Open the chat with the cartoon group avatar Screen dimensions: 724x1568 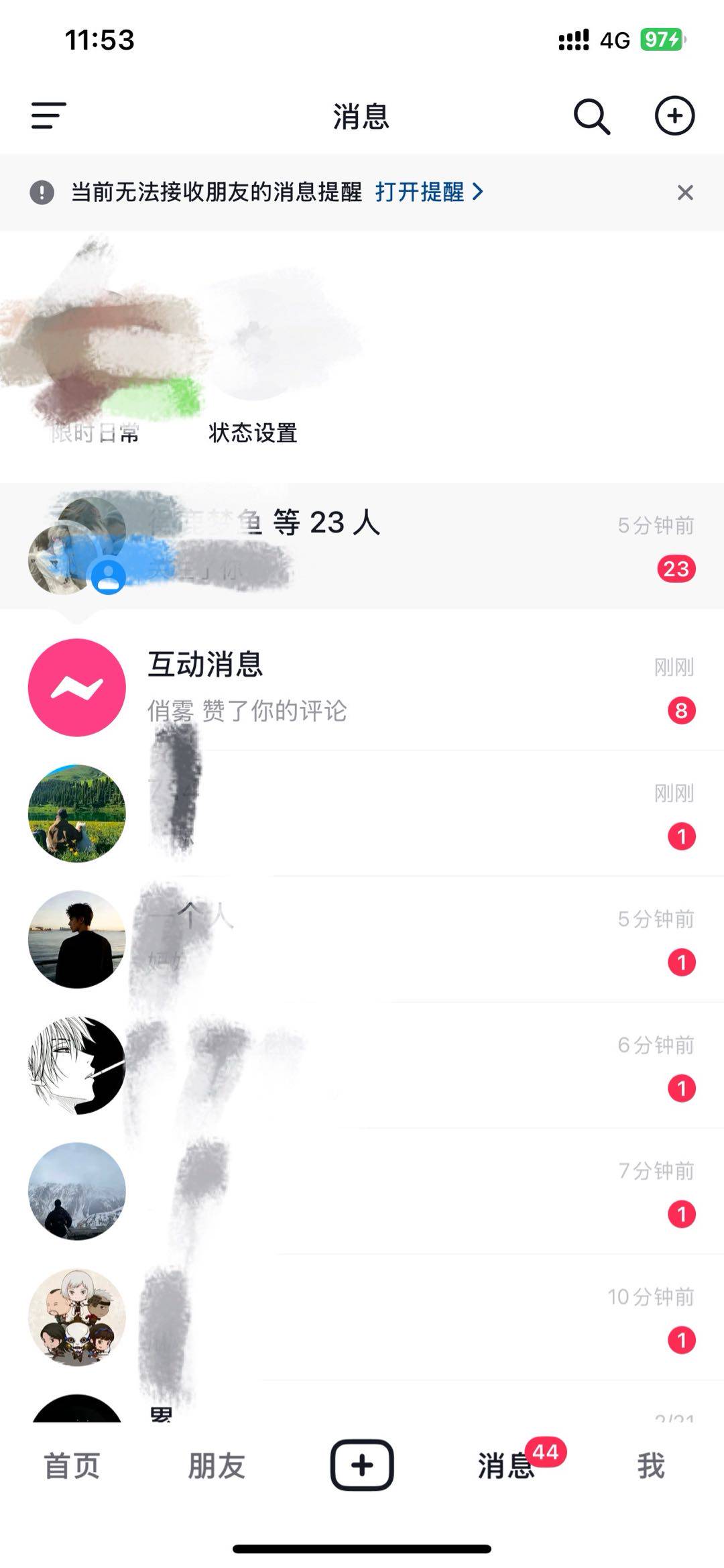pyautogui.click(x=362, y=1317)
